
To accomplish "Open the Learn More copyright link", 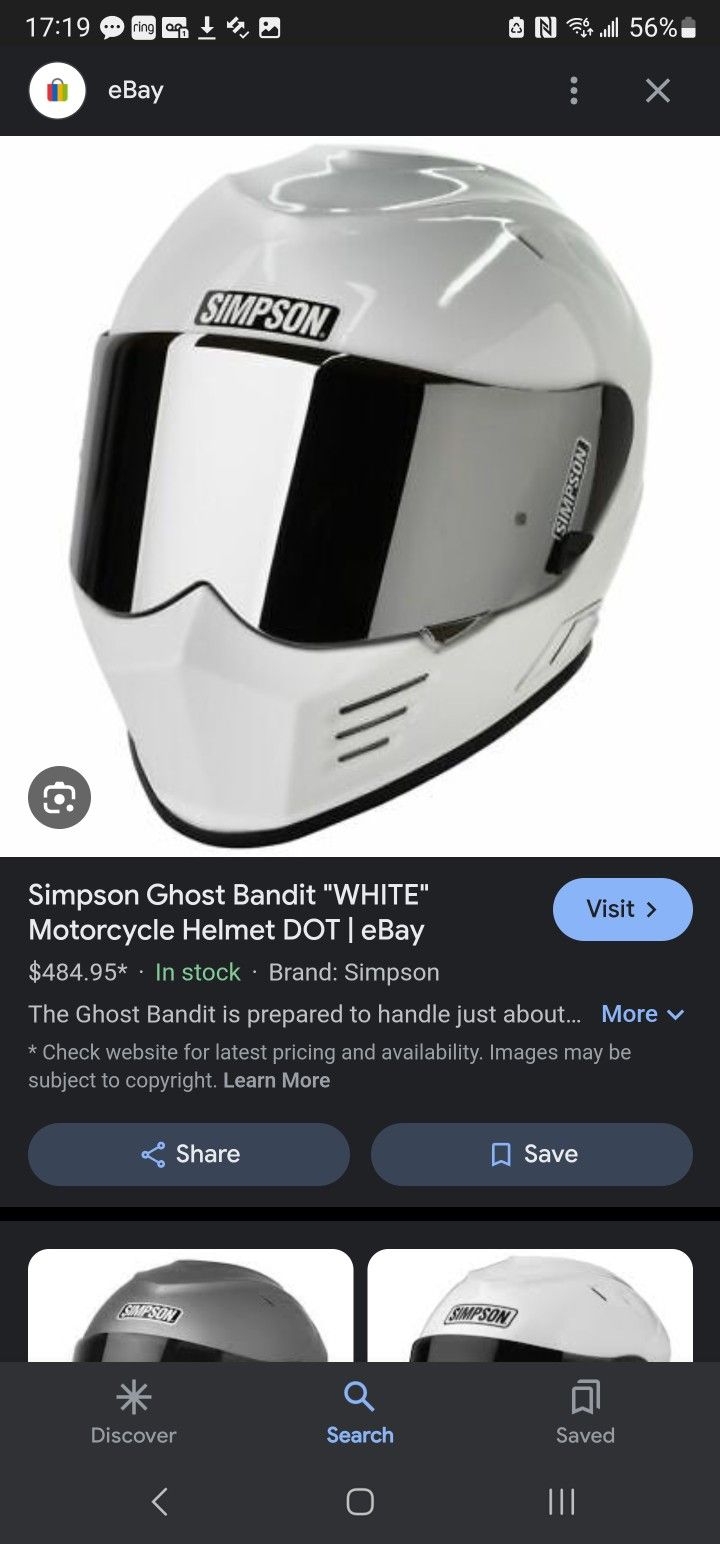I will pos(276,1080).
